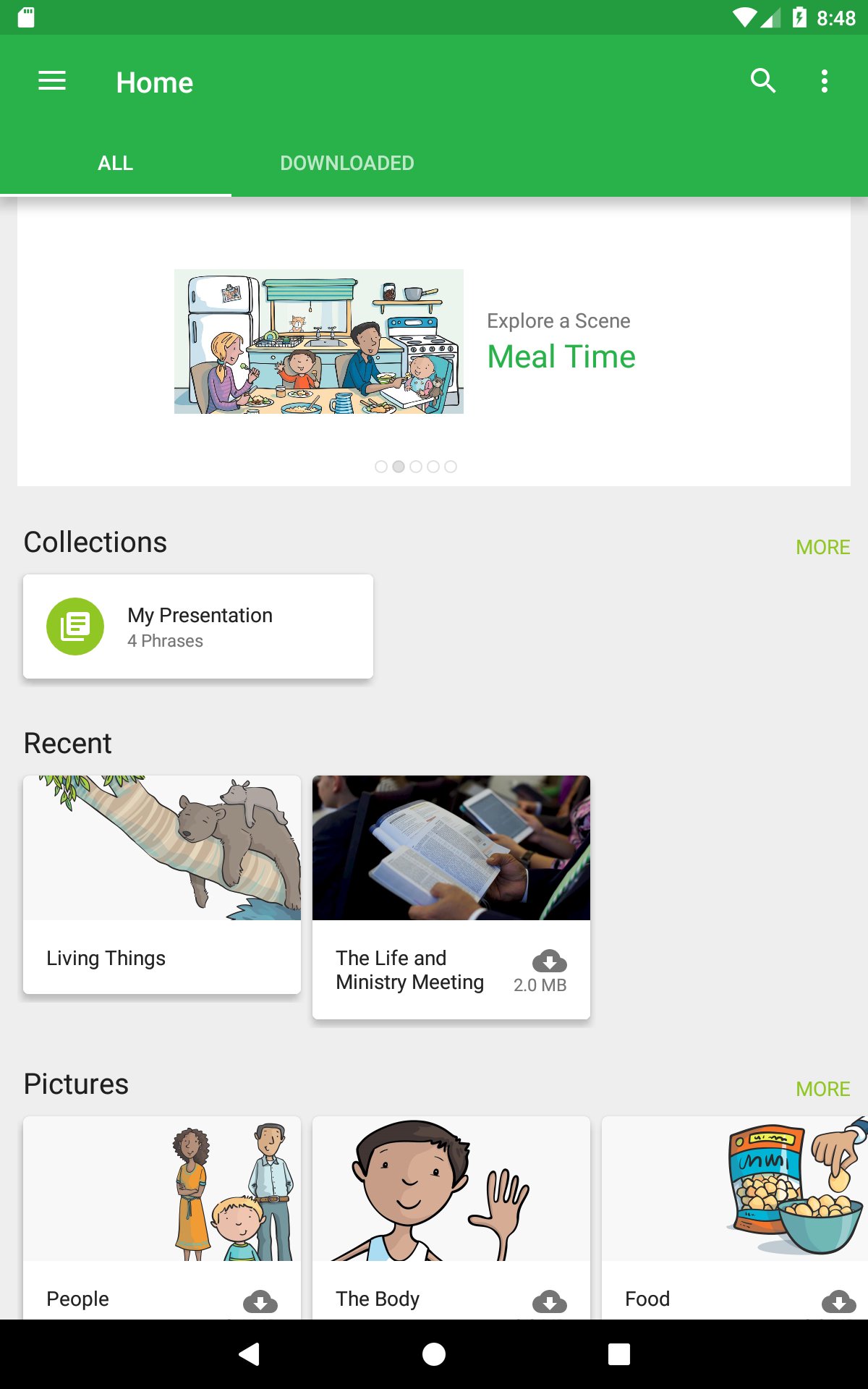
Task: Go back with the system back button
Action: coord(249,1354)
